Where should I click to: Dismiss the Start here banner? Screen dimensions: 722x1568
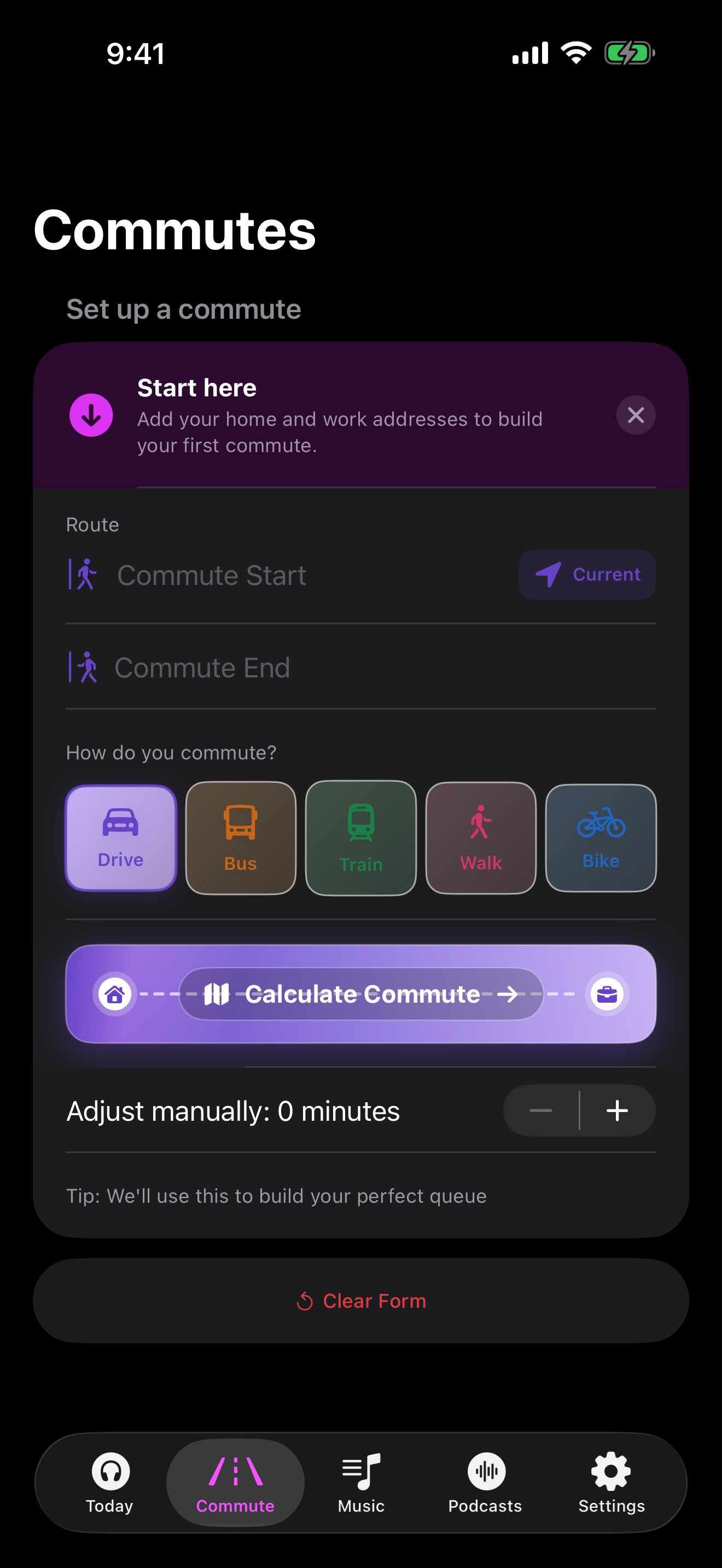pos(636,415)
